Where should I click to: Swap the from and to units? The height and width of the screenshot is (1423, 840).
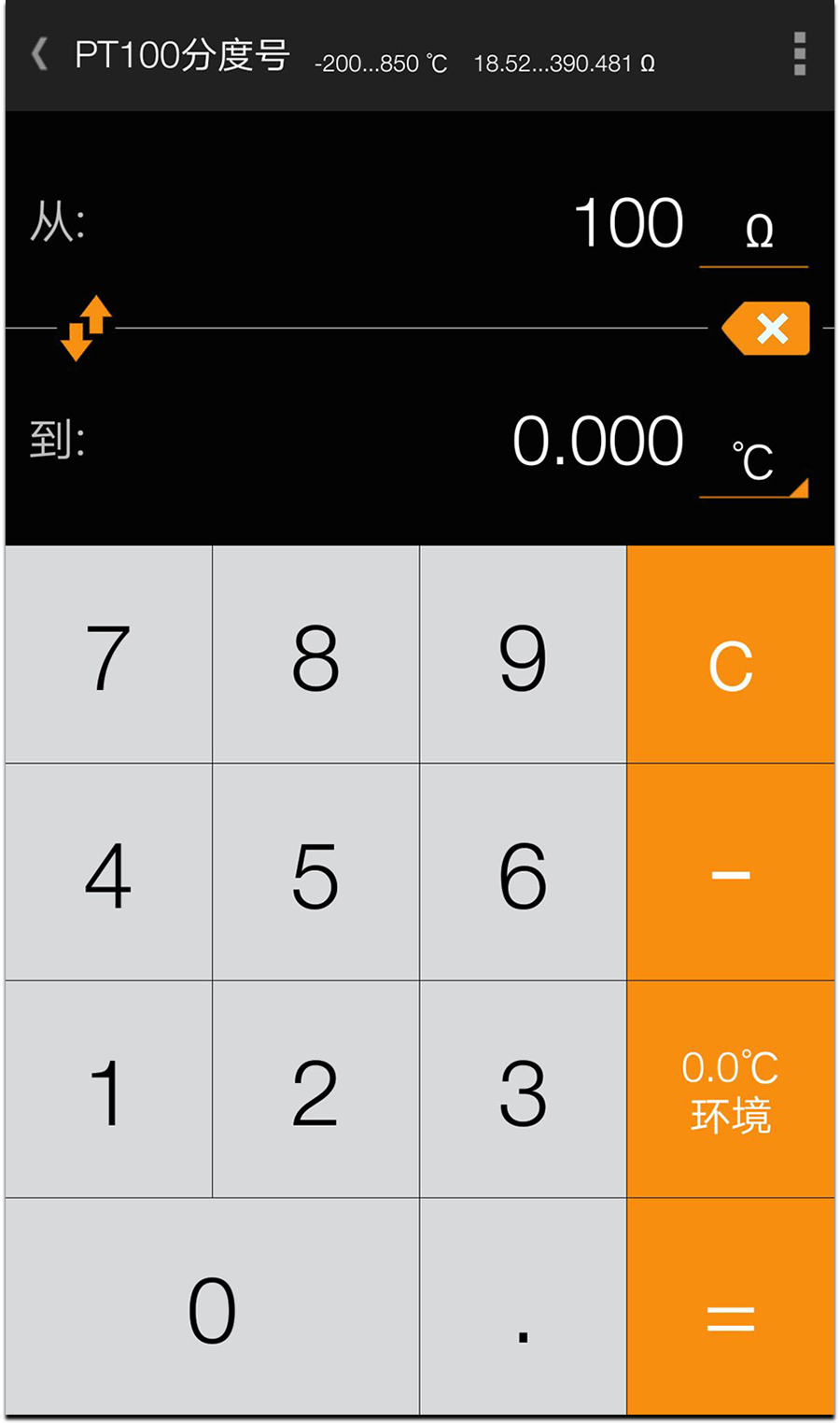coord(86,328)
